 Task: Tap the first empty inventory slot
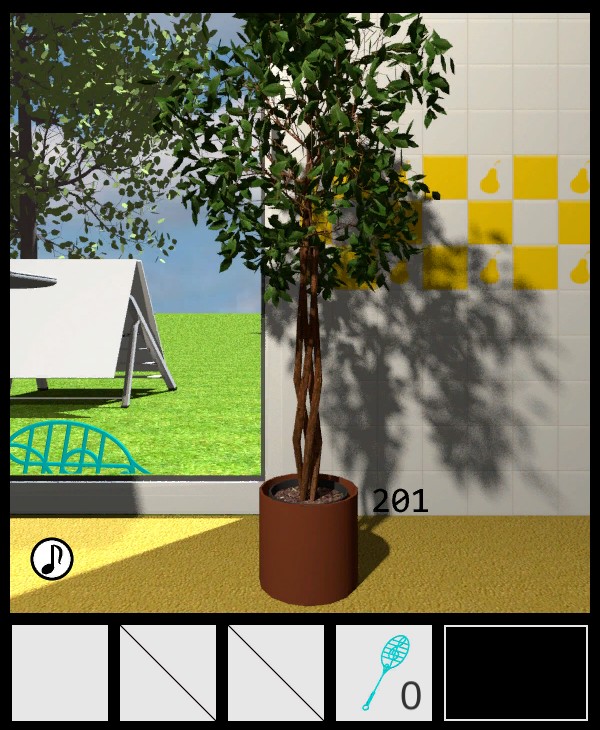coord(60,673)
